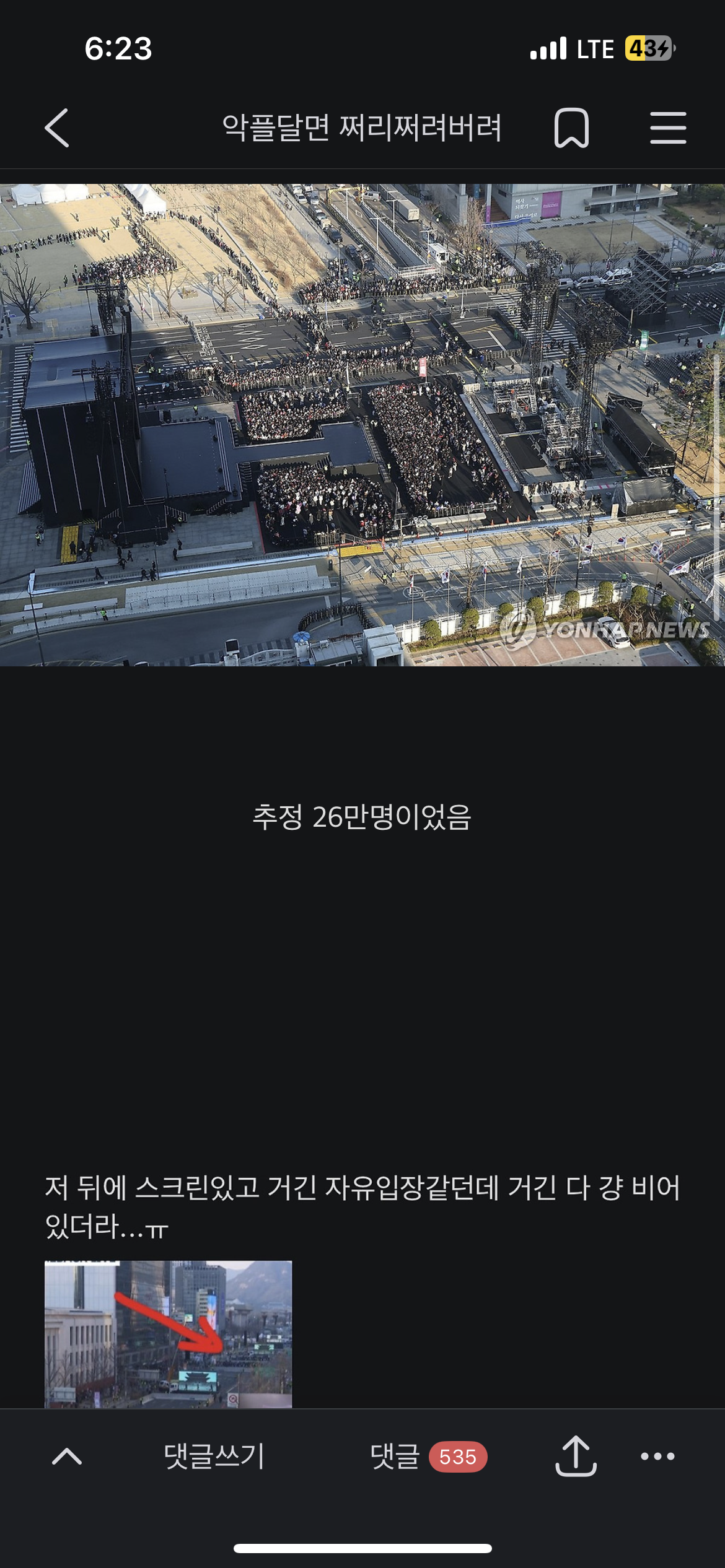Open the three-dot more options menu
725x1568 pixels.
click(657, 1456)
